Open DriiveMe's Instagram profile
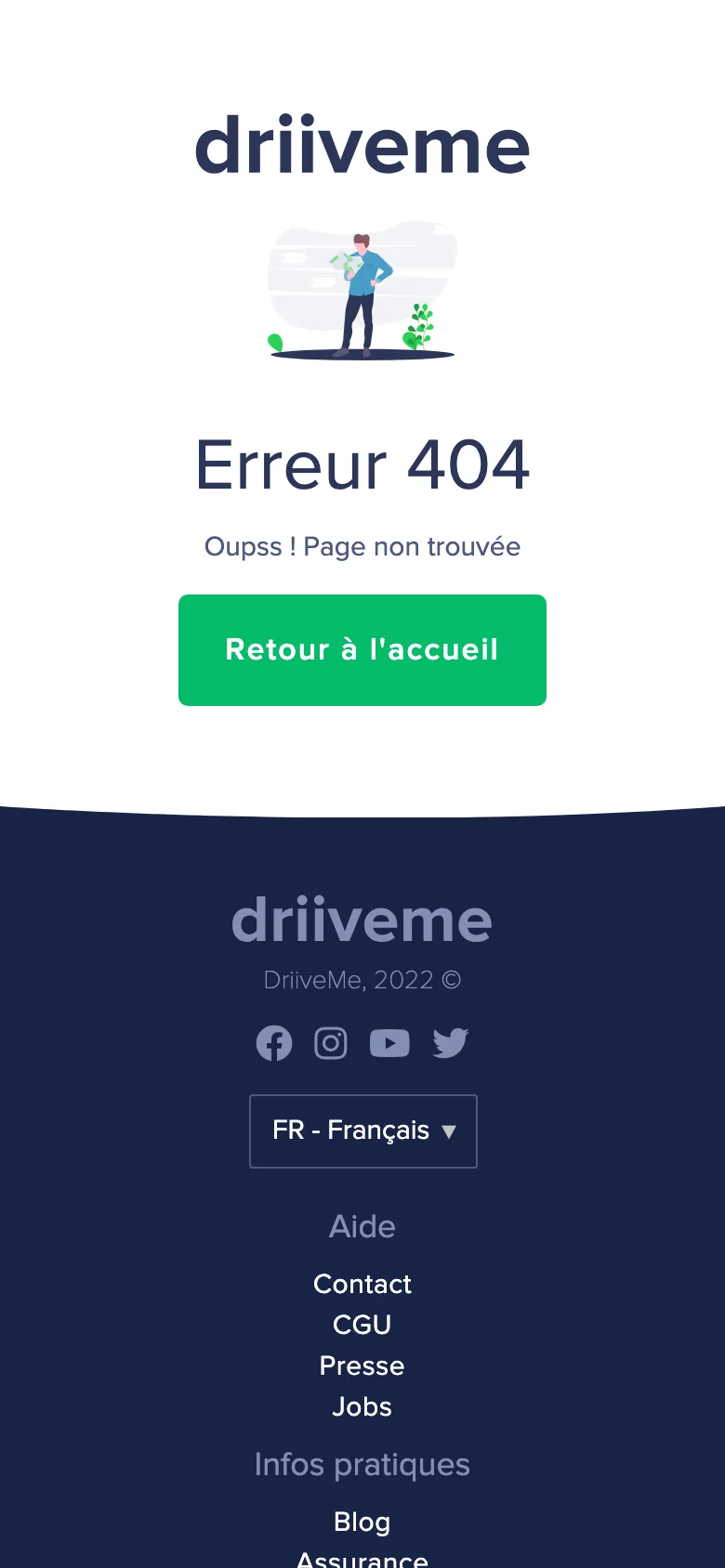Viewport: 725px width, 1568px height. pos(331,1043)
